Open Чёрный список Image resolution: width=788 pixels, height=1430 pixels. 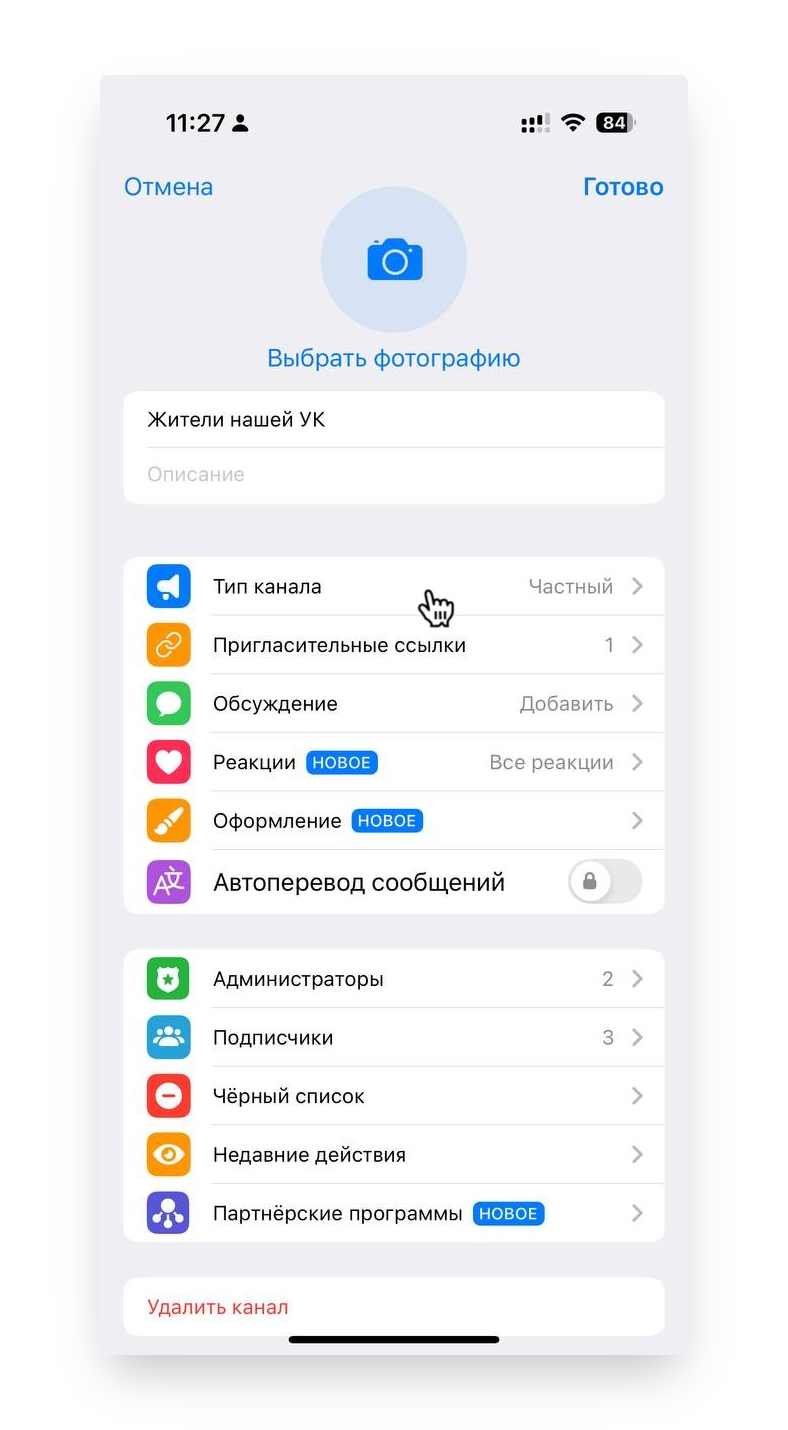[x=393, y=1096]
